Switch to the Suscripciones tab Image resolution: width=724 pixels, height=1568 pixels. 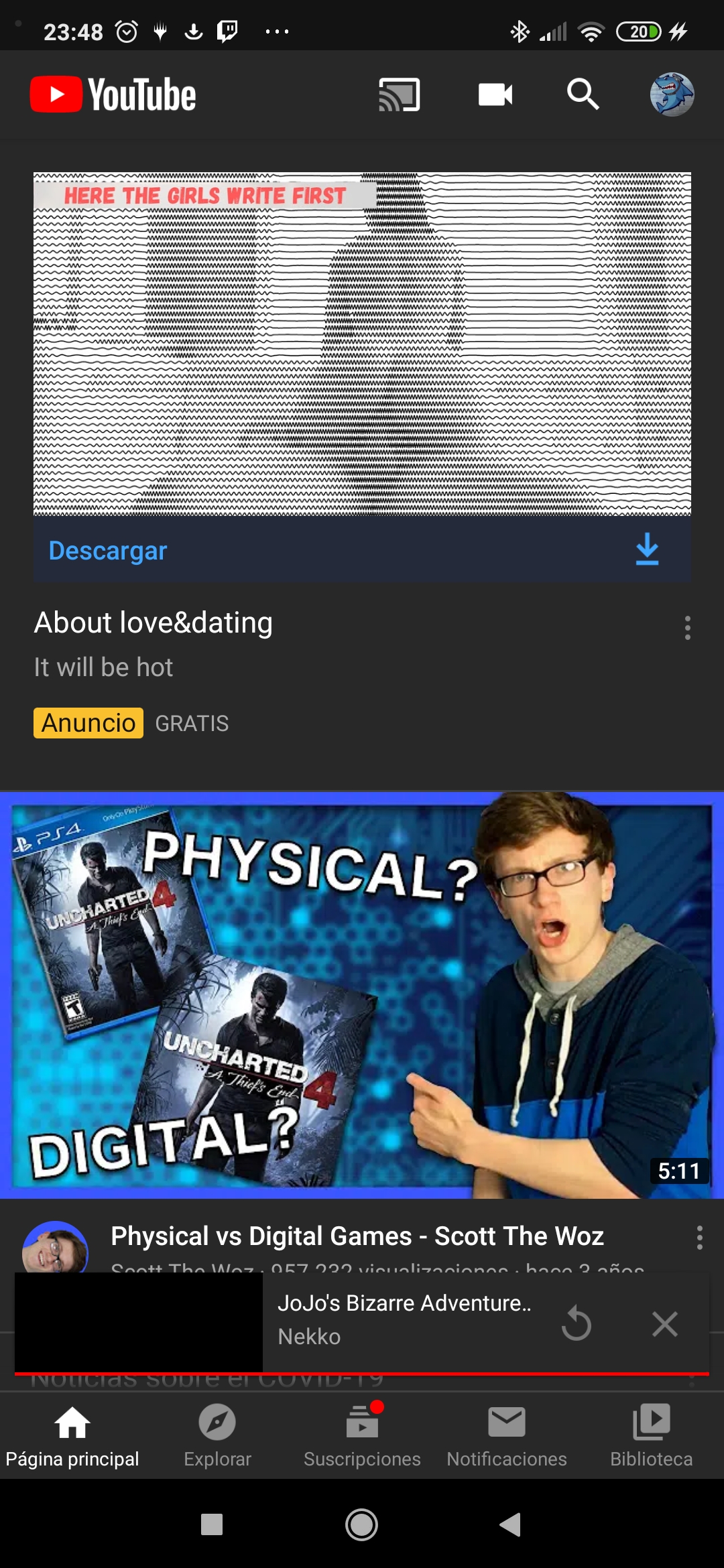point(362,1435)
